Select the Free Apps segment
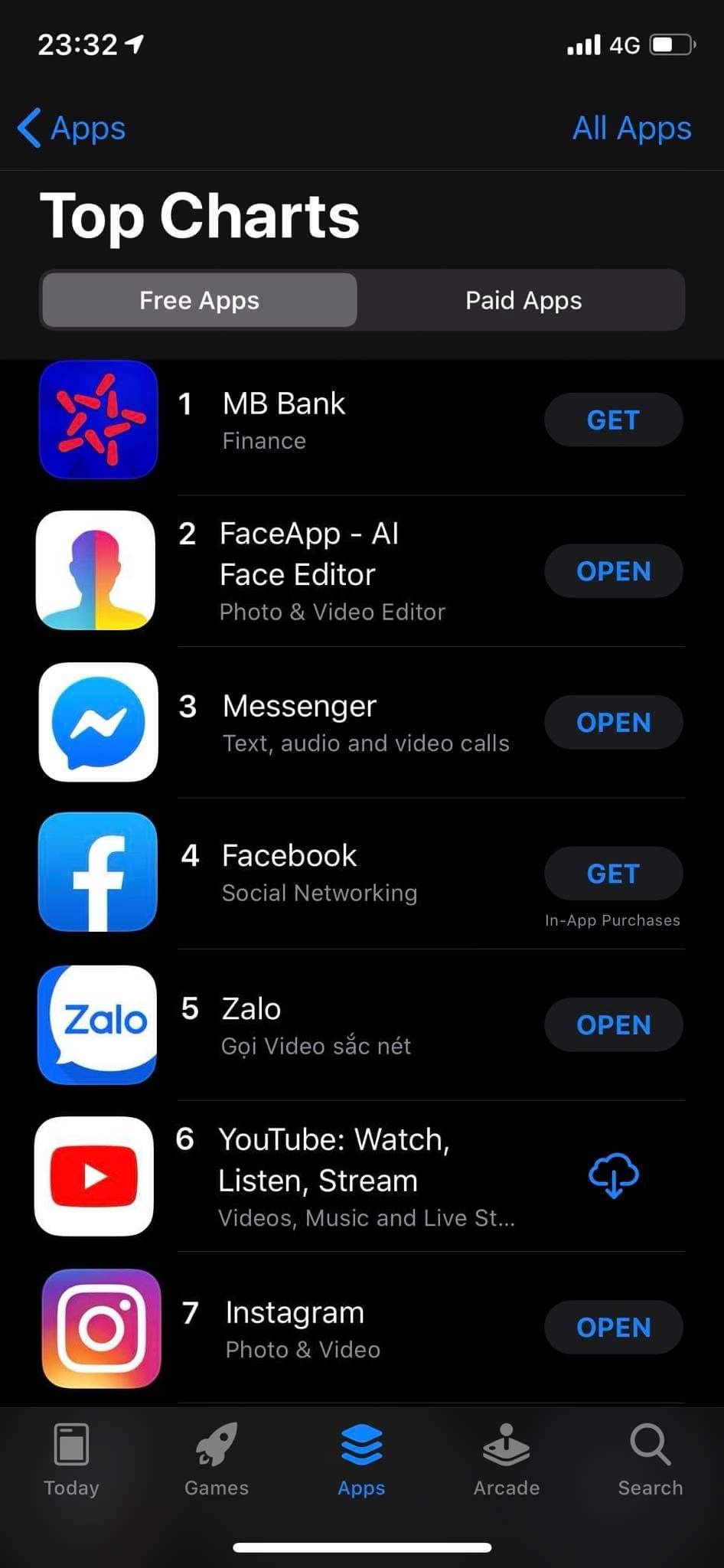The height and width of the screenshot is (1568, 724). [200, 300]
